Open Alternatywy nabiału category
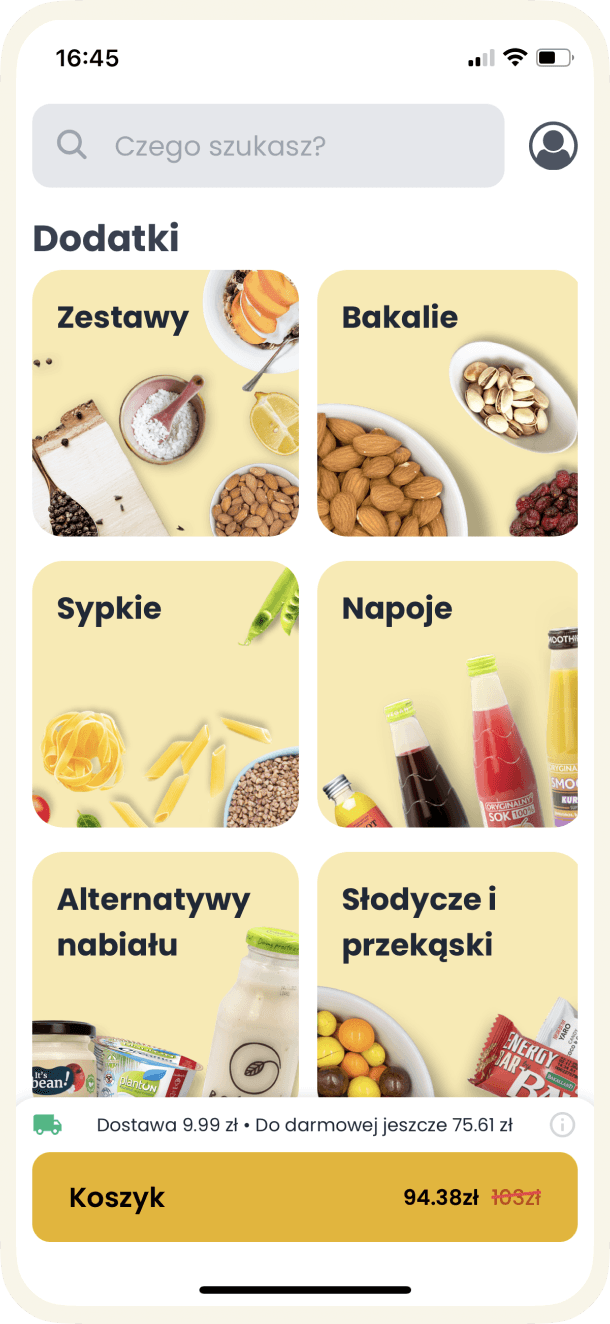Image resolution: width=610 pixels, height=1324 pixels. coord(166,975)
